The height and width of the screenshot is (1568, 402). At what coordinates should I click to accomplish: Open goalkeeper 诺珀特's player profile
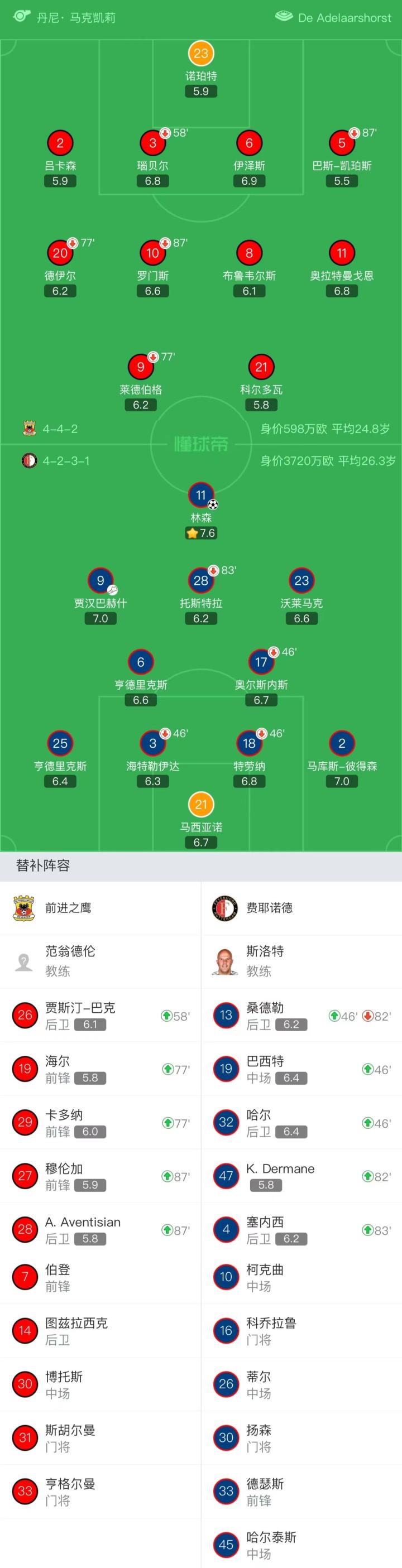click(200, 54)
